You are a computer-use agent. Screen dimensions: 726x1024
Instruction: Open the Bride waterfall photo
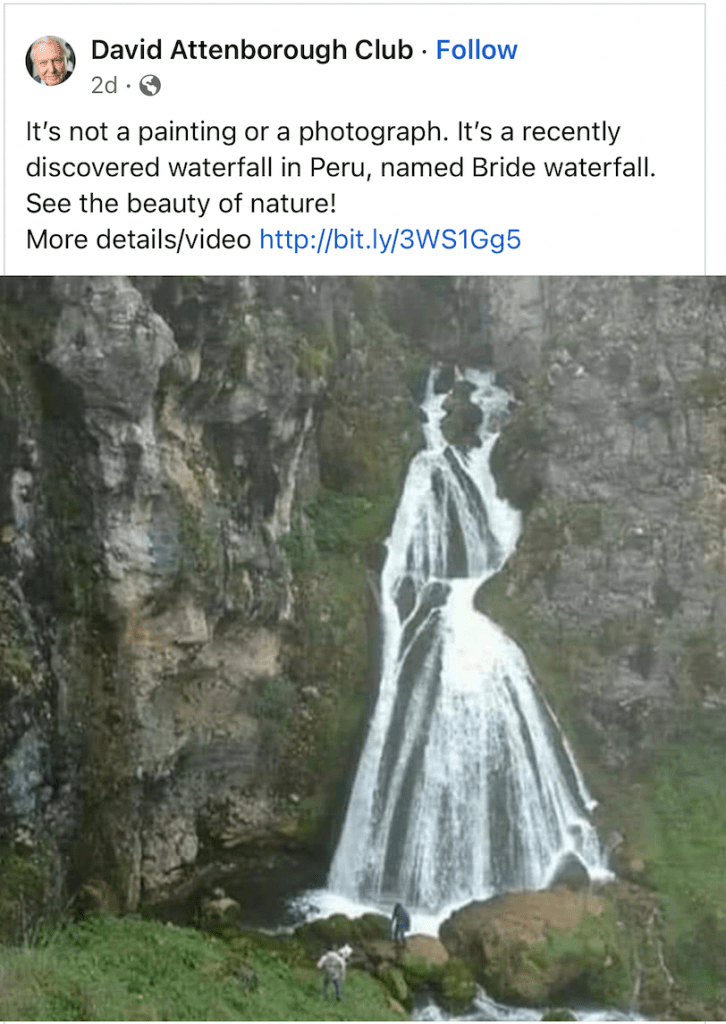tap(363, 648)
